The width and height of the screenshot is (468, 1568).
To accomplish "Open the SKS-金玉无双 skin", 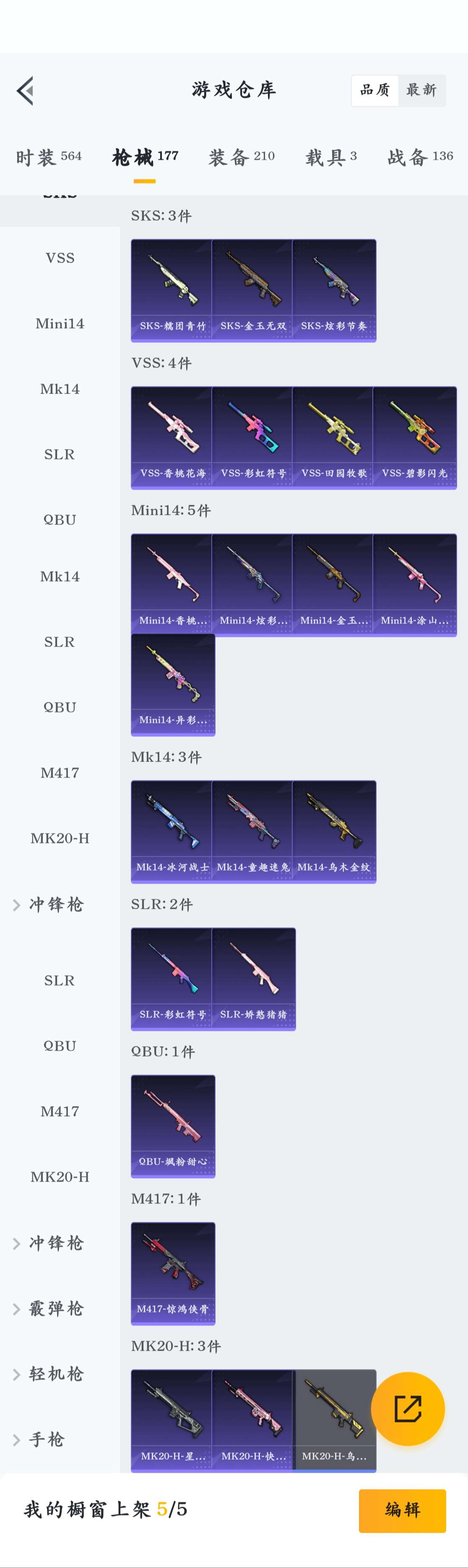I will tap(252, 290).
